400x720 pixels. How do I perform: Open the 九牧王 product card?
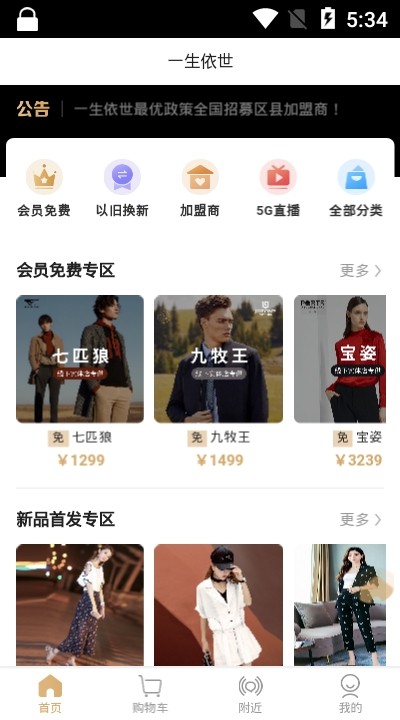pyautogui.click(x=219, y=382)
